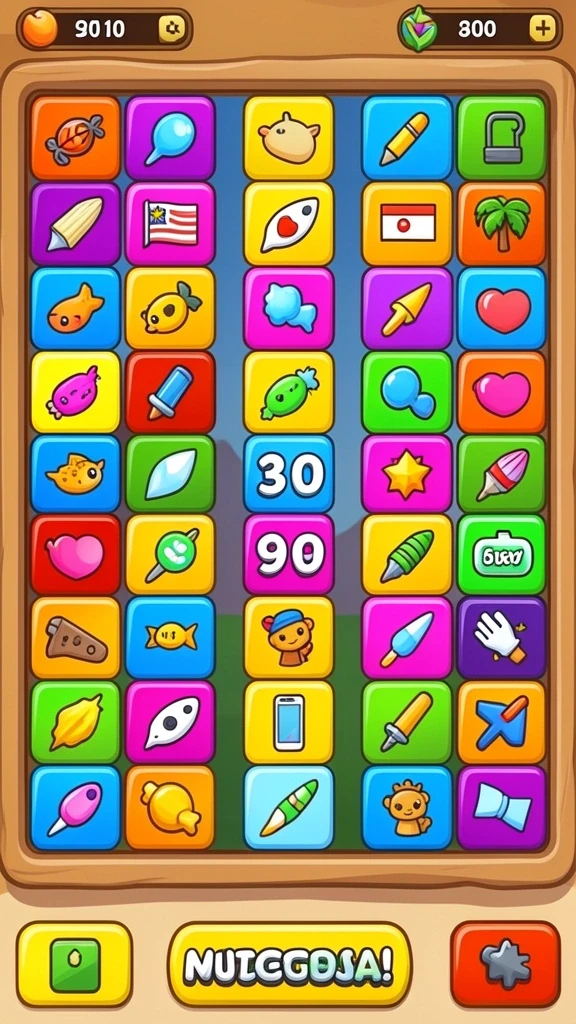The width and height of the screenshot is (576, 1024).
Task: Tap the yellow smartphone tile
Action: (289, 722)
